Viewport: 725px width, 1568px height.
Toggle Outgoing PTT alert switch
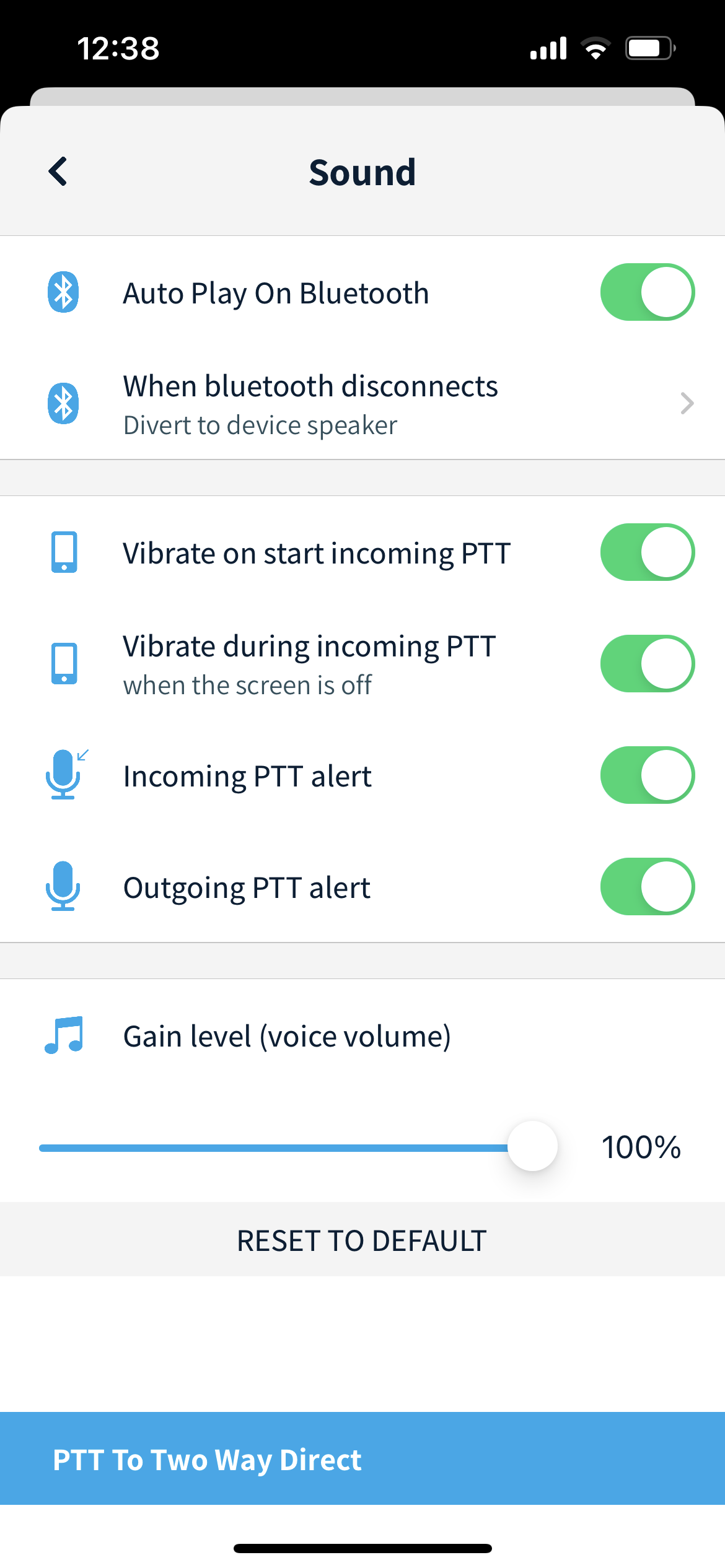[647, 887]
